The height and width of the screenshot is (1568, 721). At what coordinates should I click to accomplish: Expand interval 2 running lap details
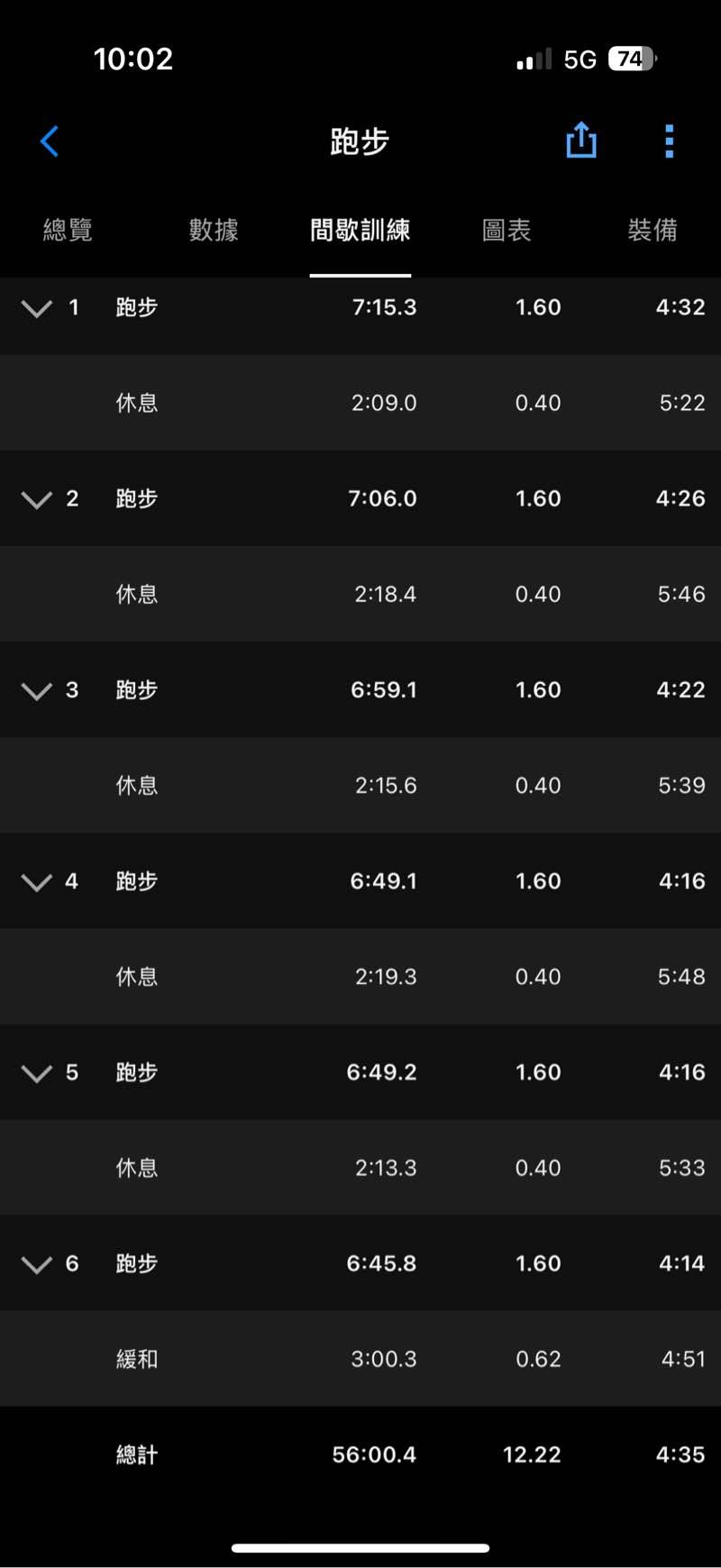coord(37,500)
